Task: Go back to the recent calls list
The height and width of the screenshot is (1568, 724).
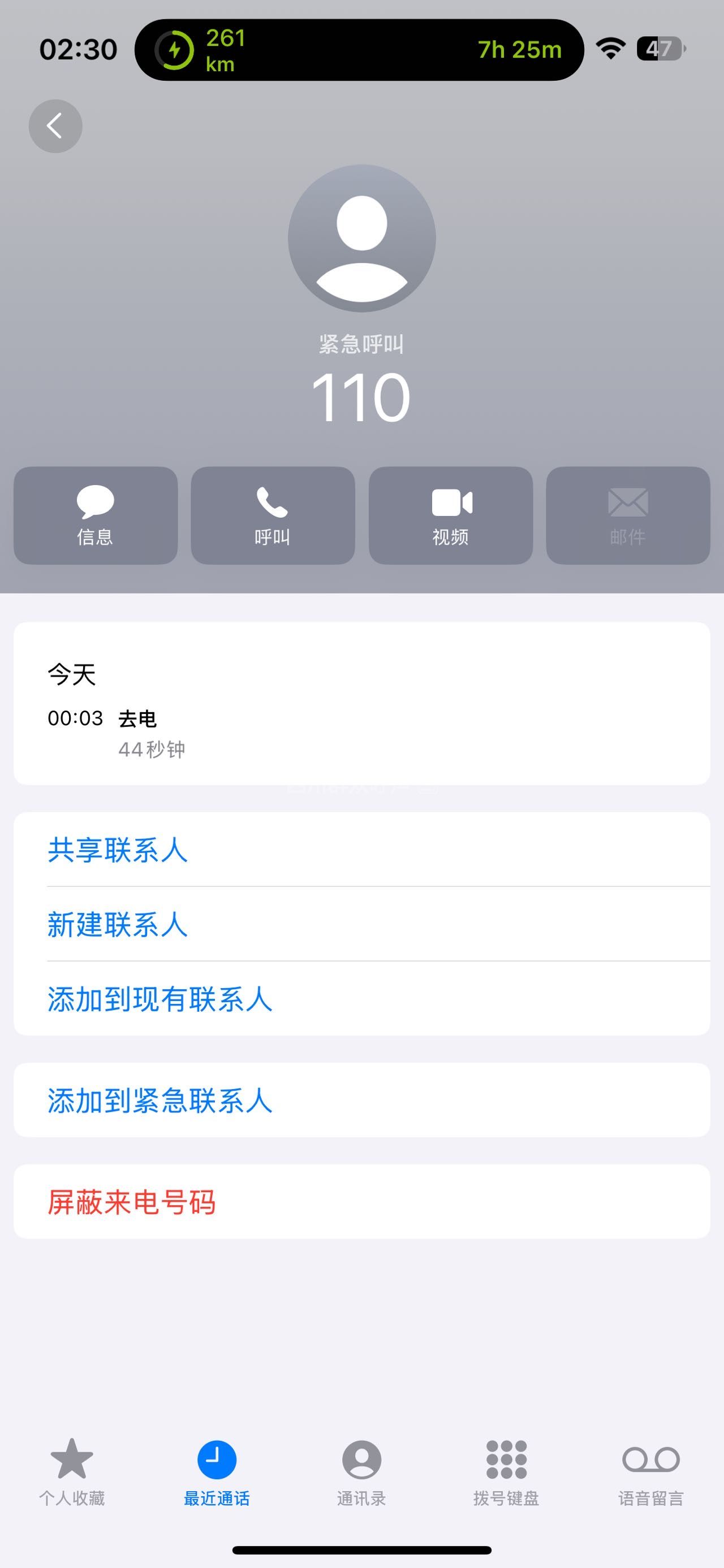Action: tap(55, 126)
